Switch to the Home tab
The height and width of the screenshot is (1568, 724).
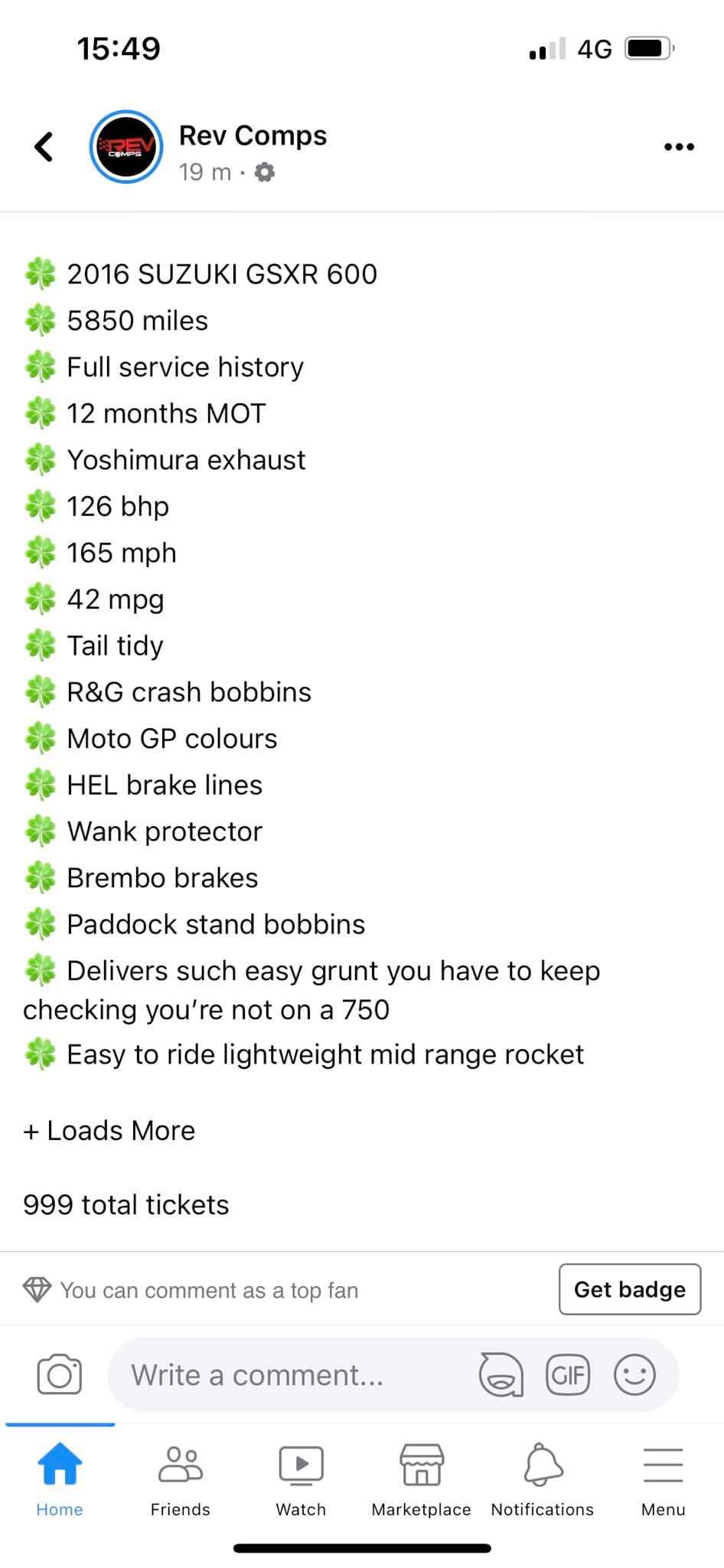point(60,1479)
